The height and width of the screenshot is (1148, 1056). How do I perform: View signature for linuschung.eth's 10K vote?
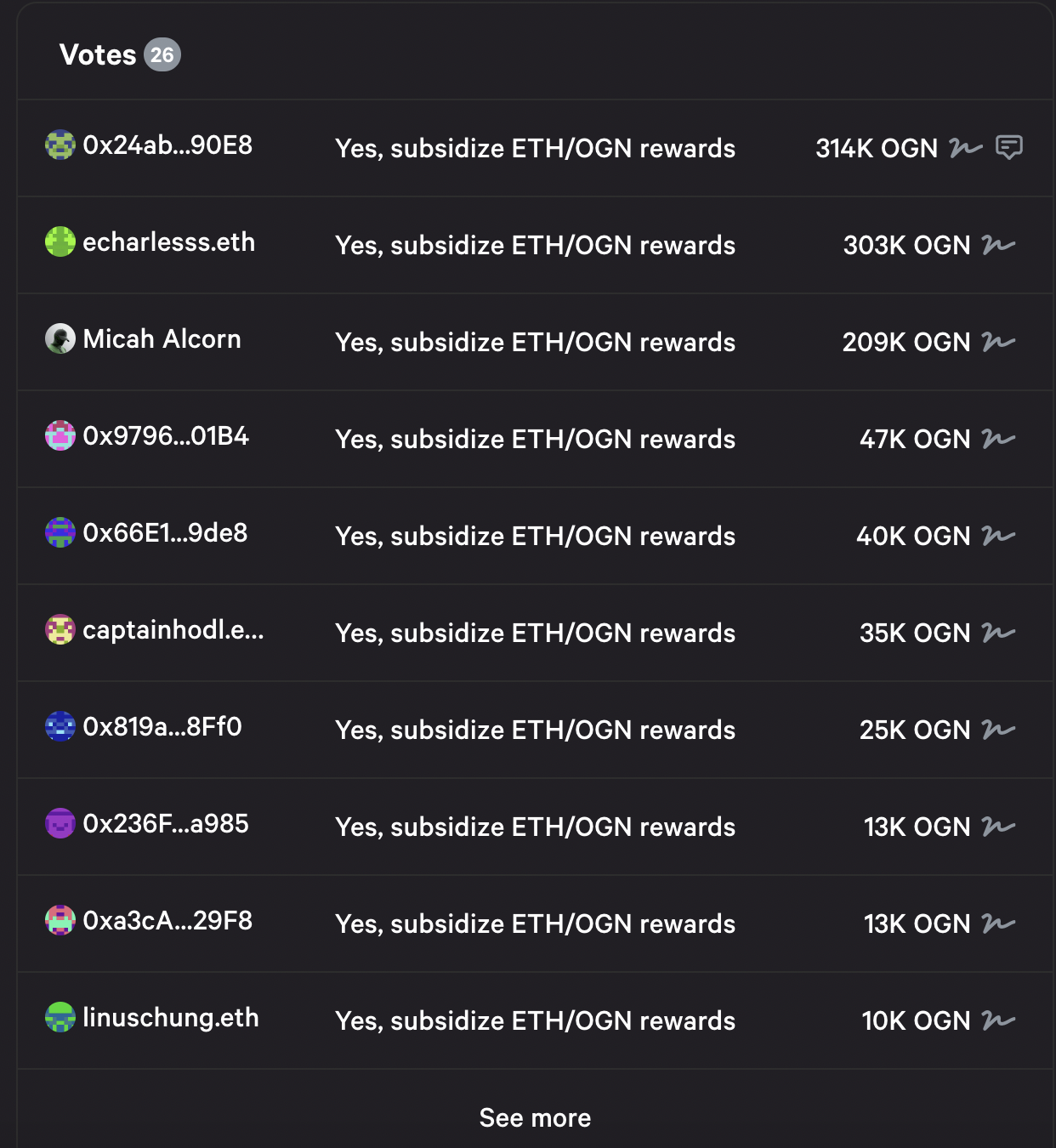coord(998,1020)
